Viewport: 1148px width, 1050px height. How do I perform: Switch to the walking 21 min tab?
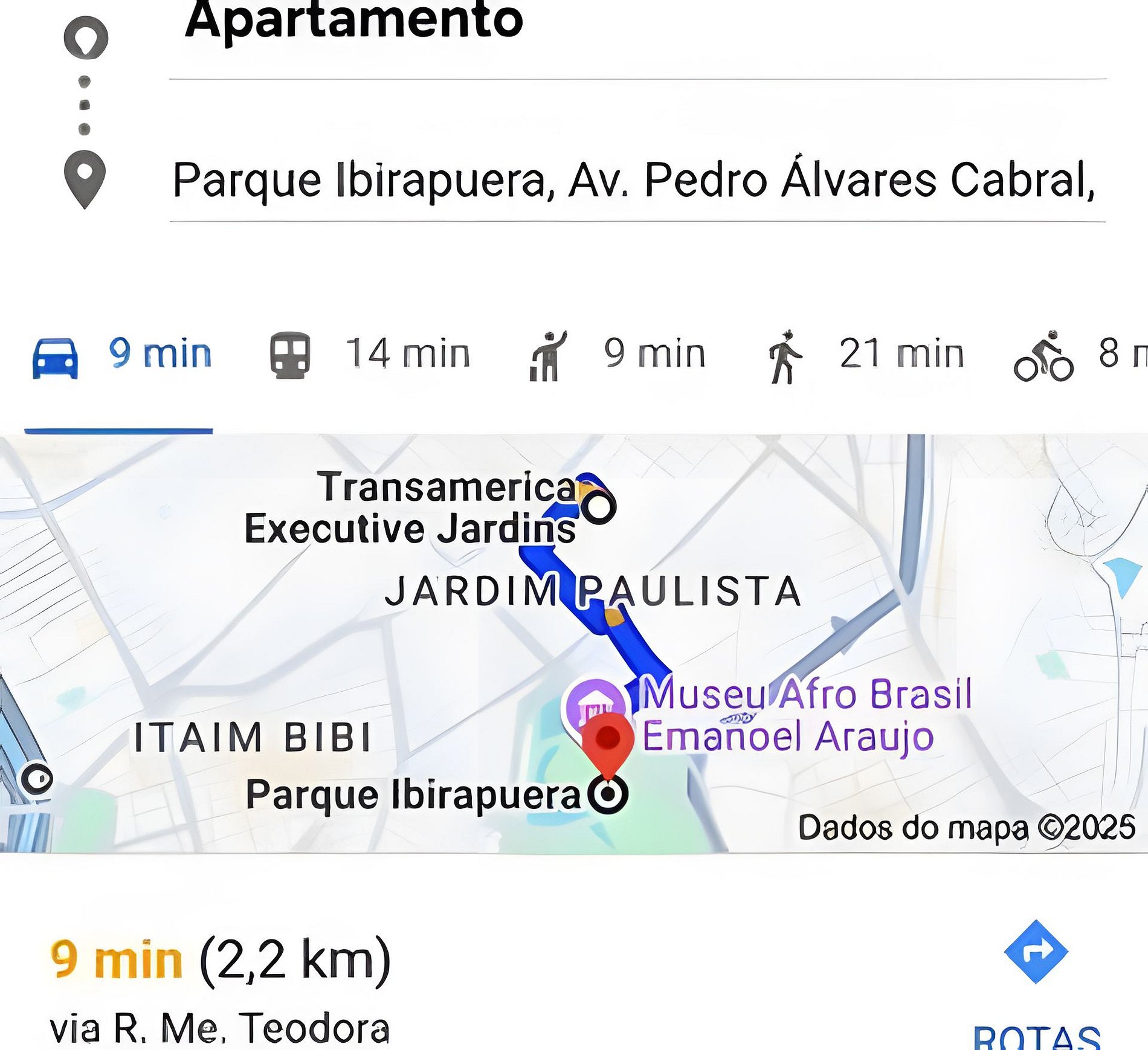click(x=865, y=355)
